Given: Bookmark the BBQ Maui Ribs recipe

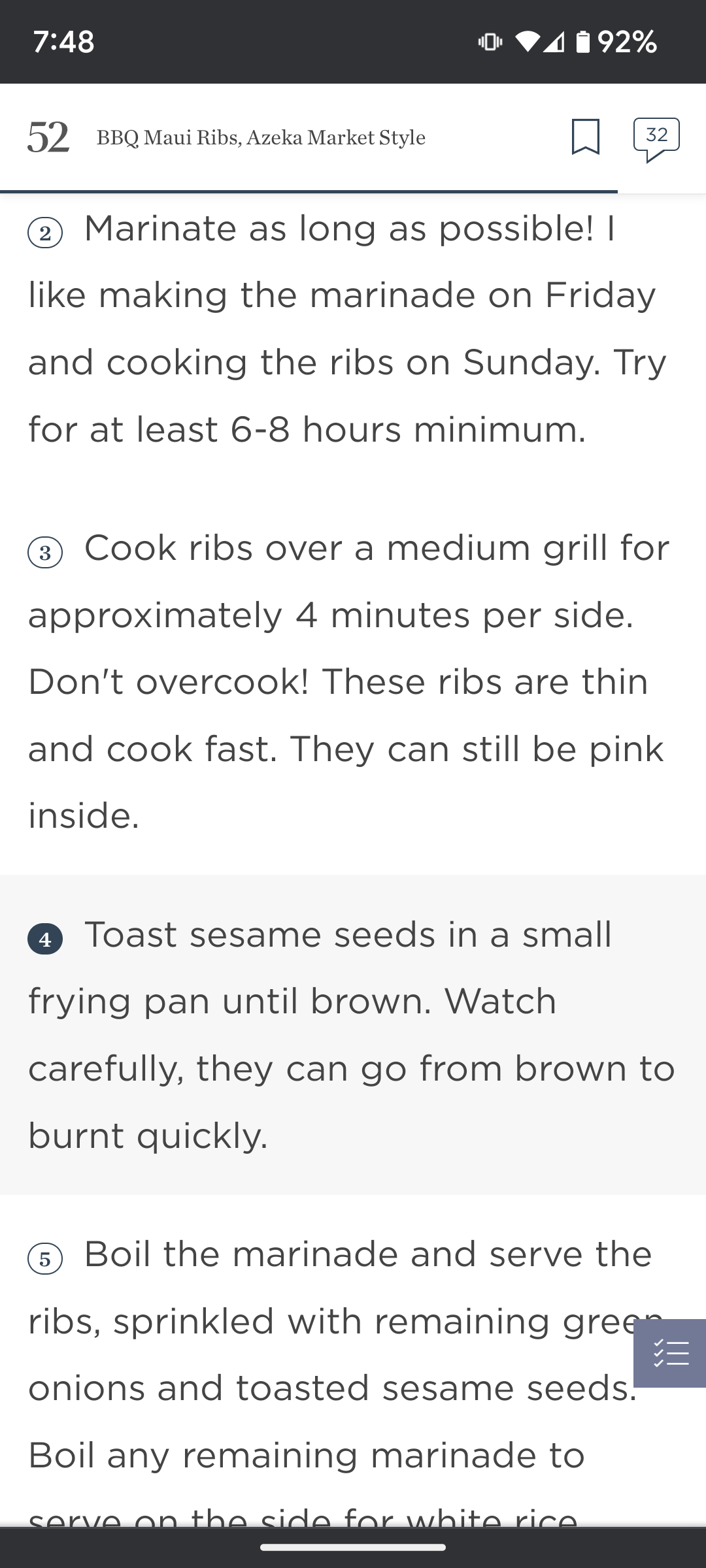Looking at the screenshot, I should pos(585,137).
